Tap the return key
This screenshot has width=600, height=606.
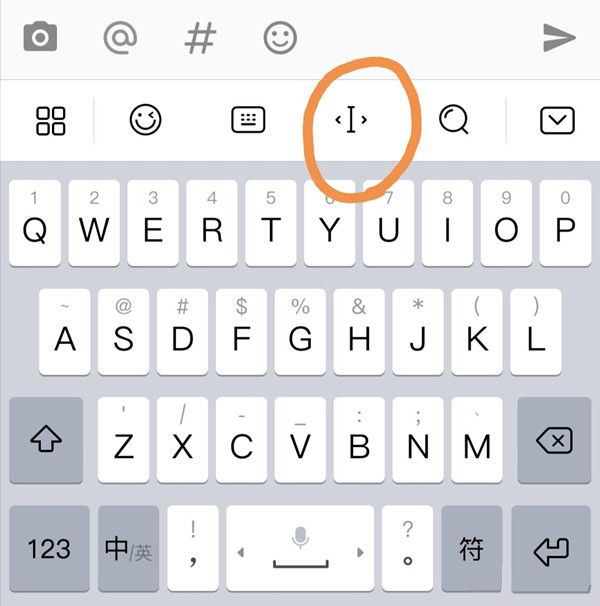click(x=552, y=549)
